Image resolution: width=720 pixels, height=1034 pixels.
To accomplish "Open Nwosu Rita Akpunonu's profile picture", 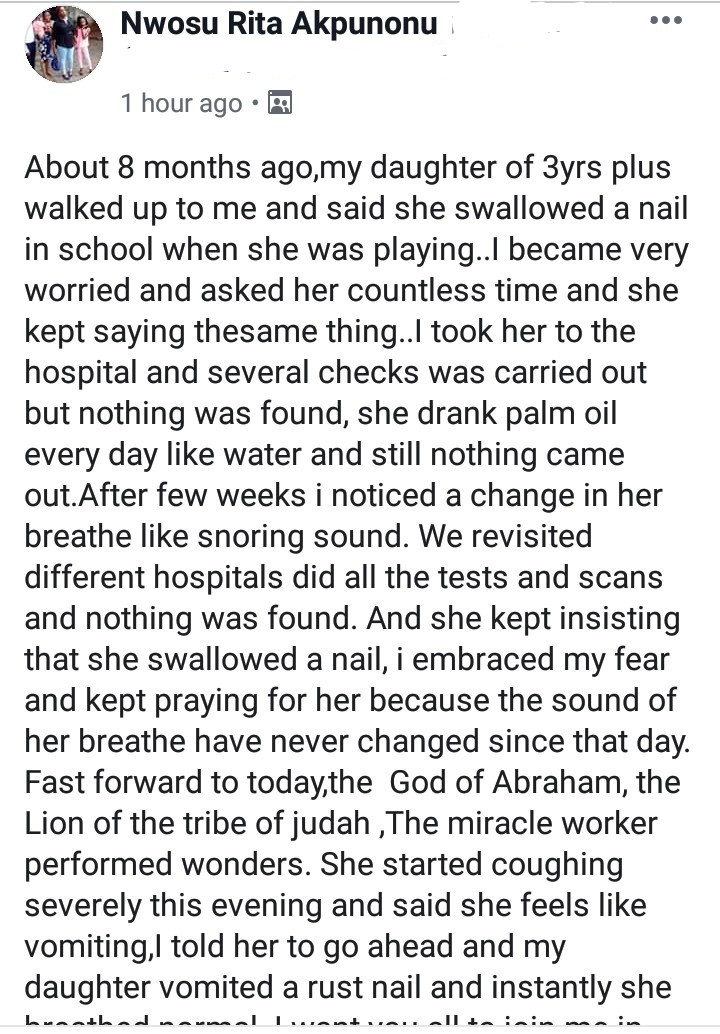I will [x=64, y=44].
